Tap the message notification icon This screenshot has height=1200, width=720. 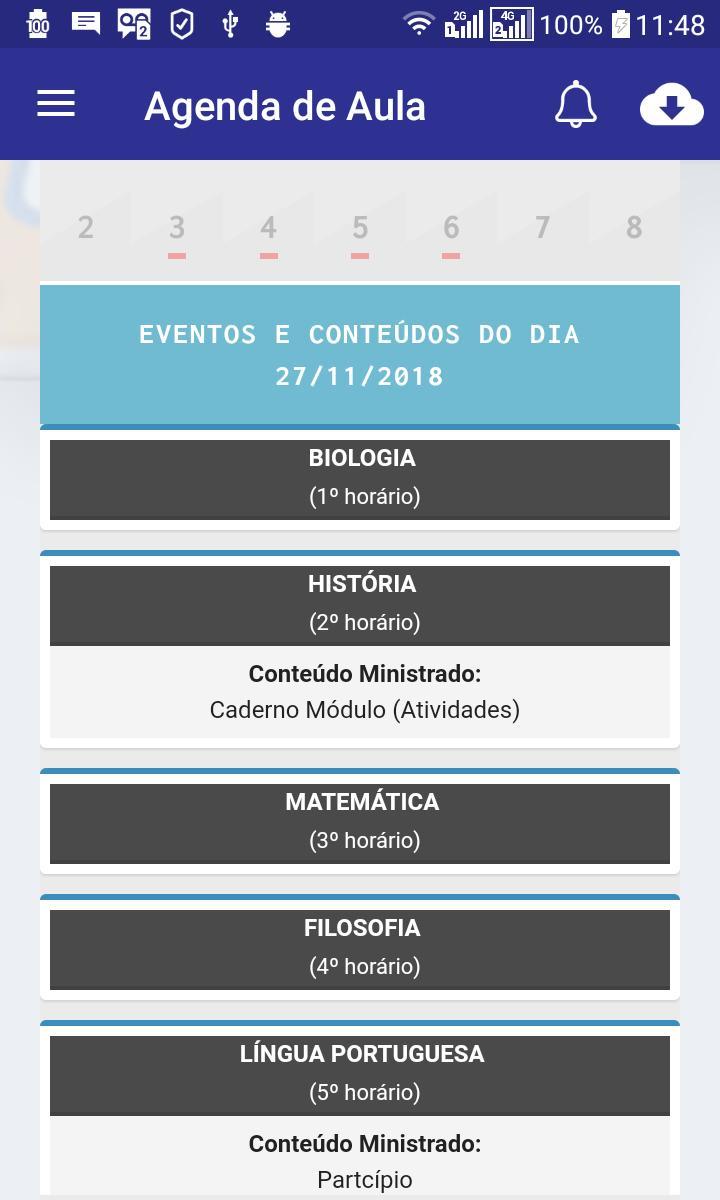pyautogui.click(x=85, y=22)
